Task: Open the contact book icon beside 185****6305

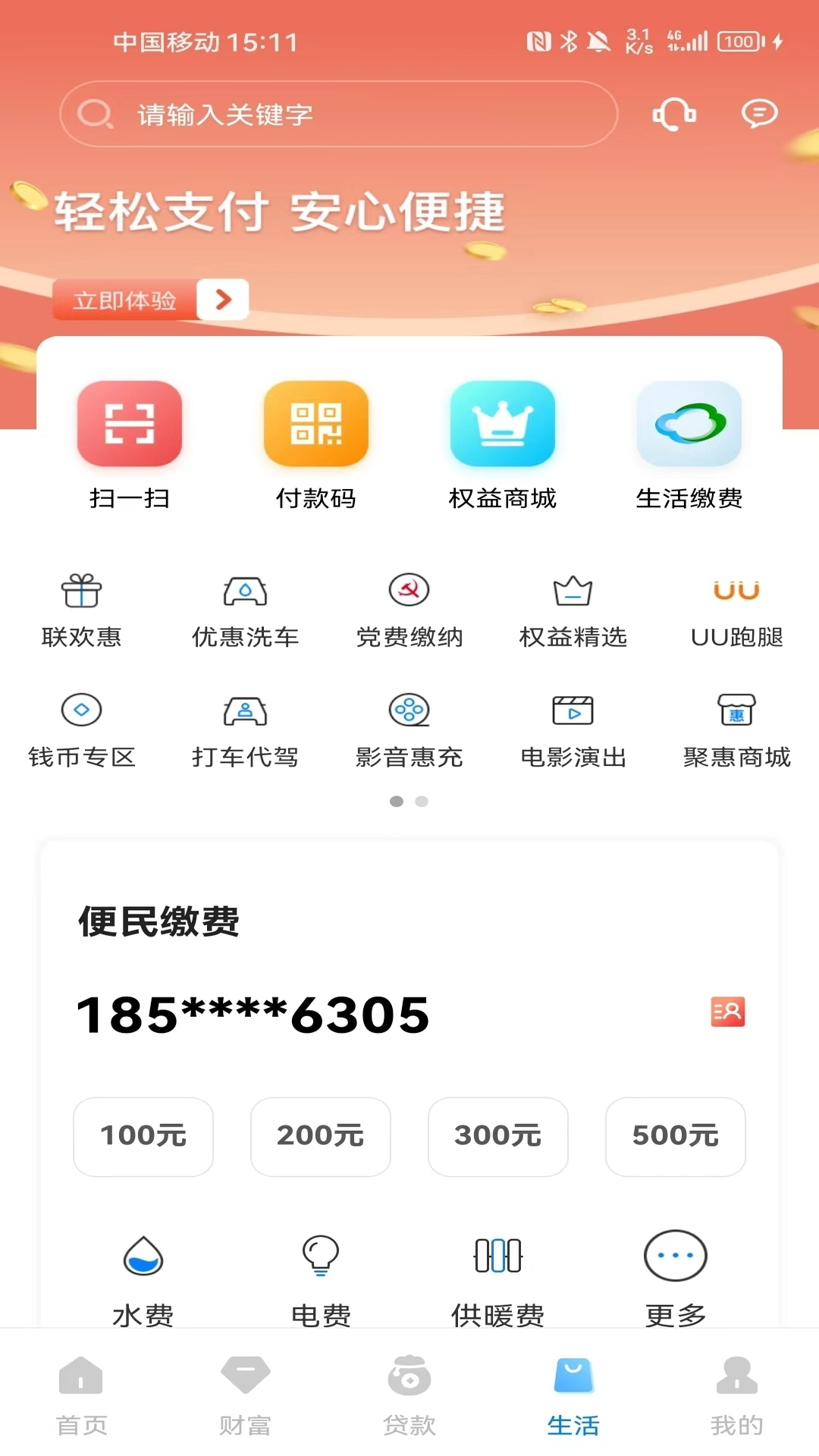Action: tap(726, 1012)
